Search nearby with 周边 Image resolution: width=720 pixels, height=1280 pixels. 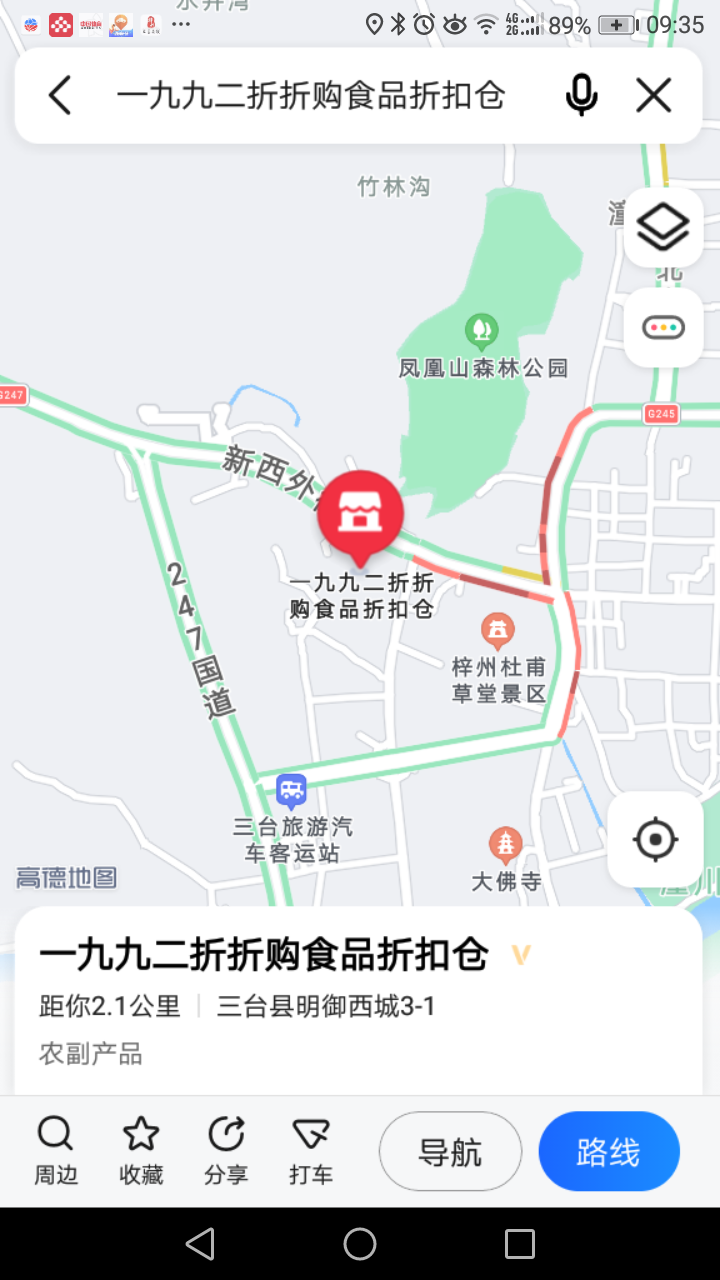point(56,1150)
